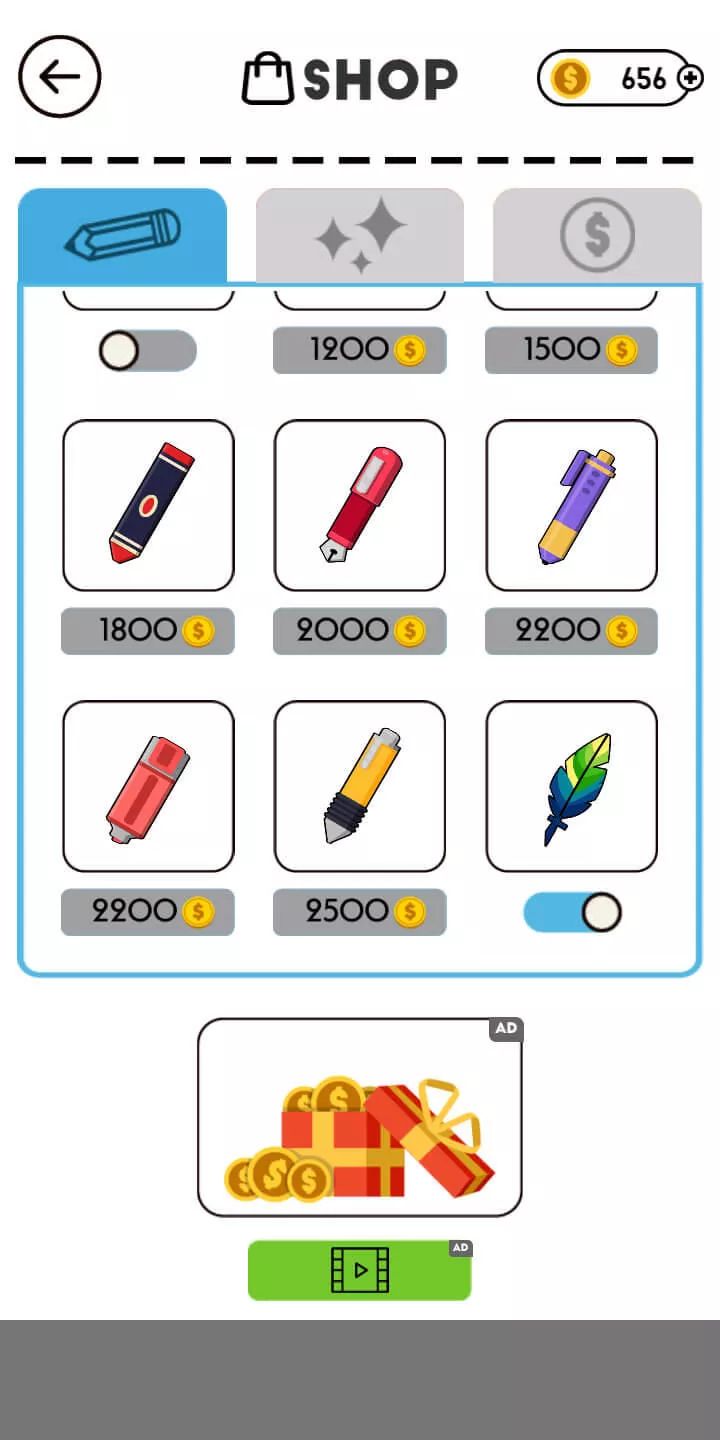
Task: Toggle off the feather quill pen
Action: point(573,912)
